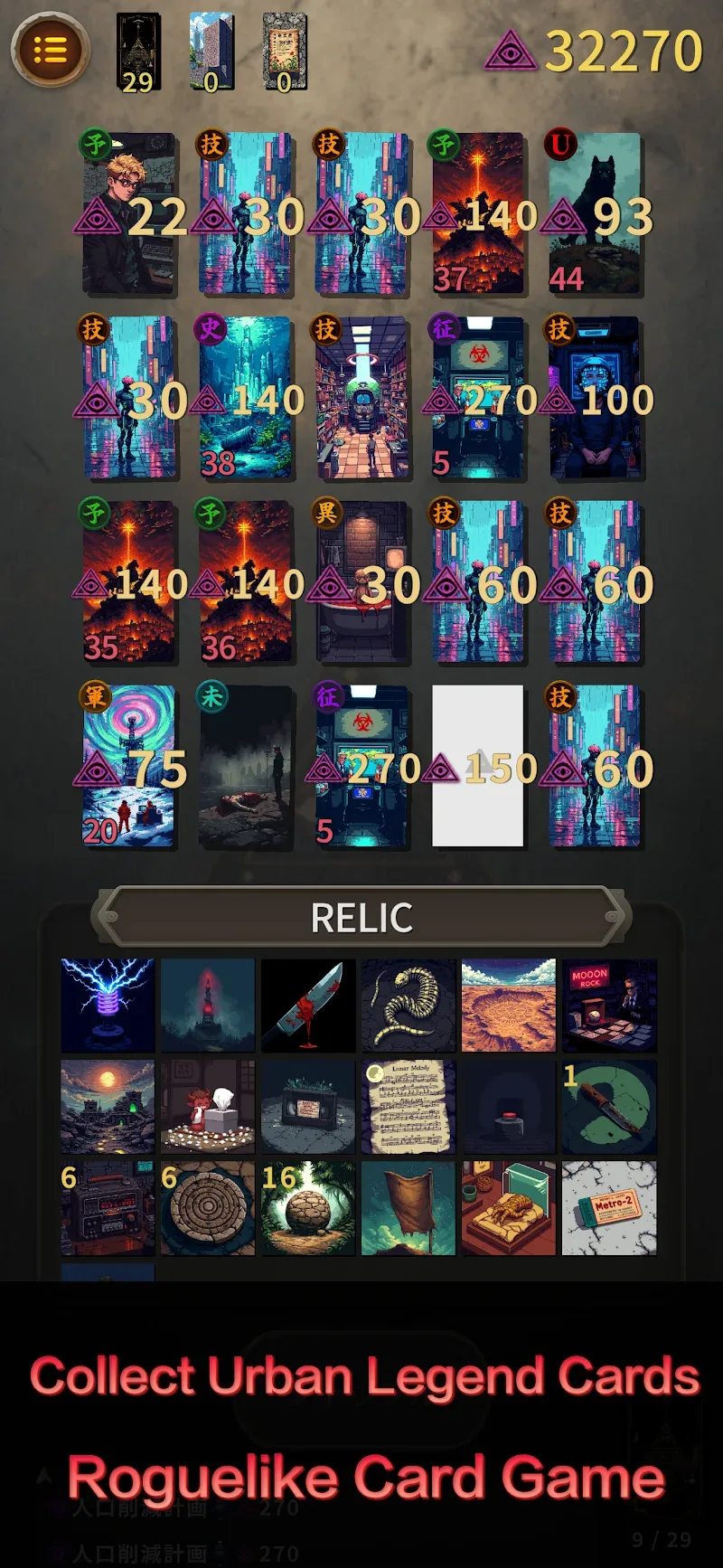Open the deck pile showing 29
Viewport: 723px width, 1568px height.
tap(138, 52)
